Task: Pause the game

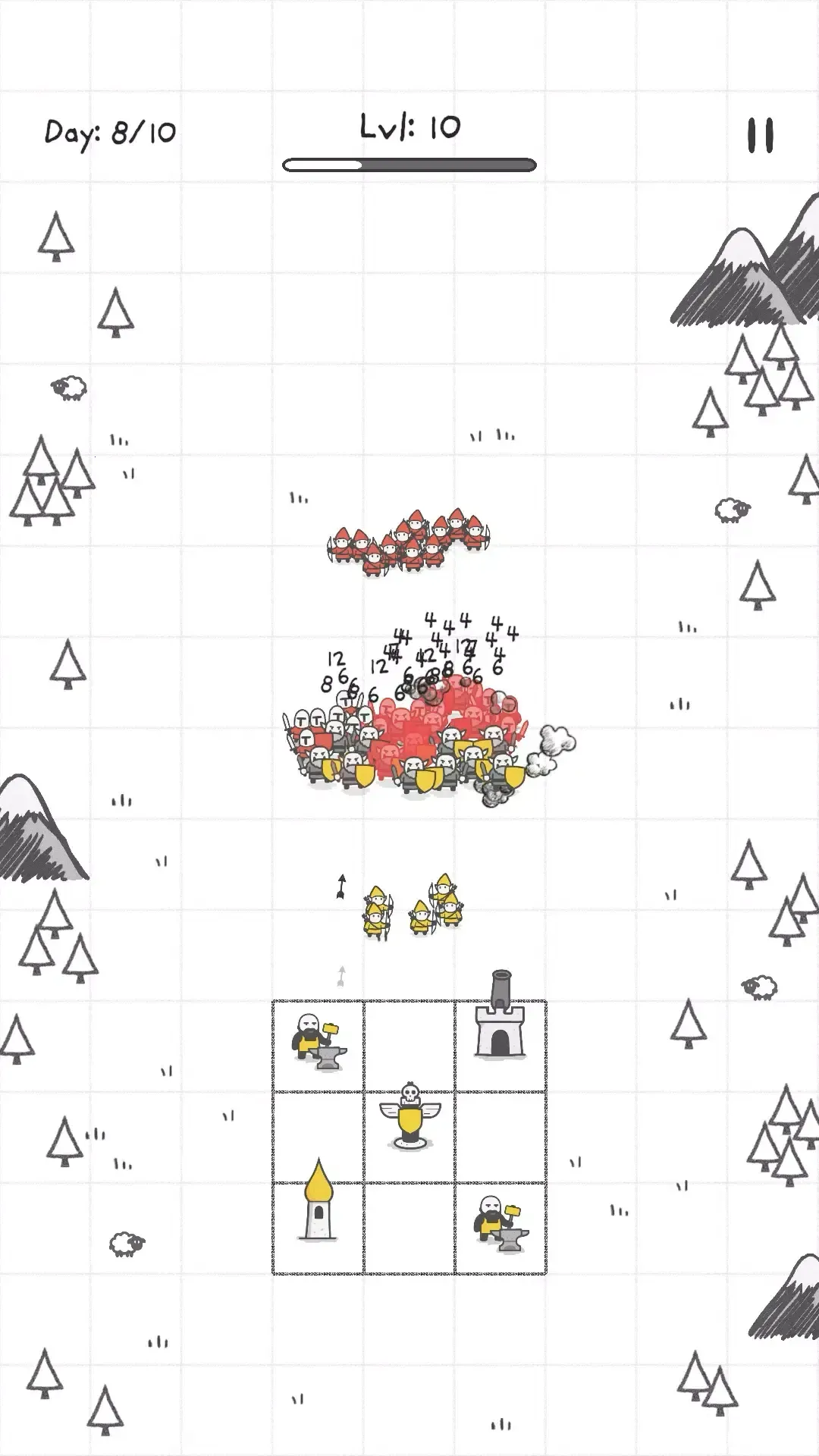Action: [760, 136]
